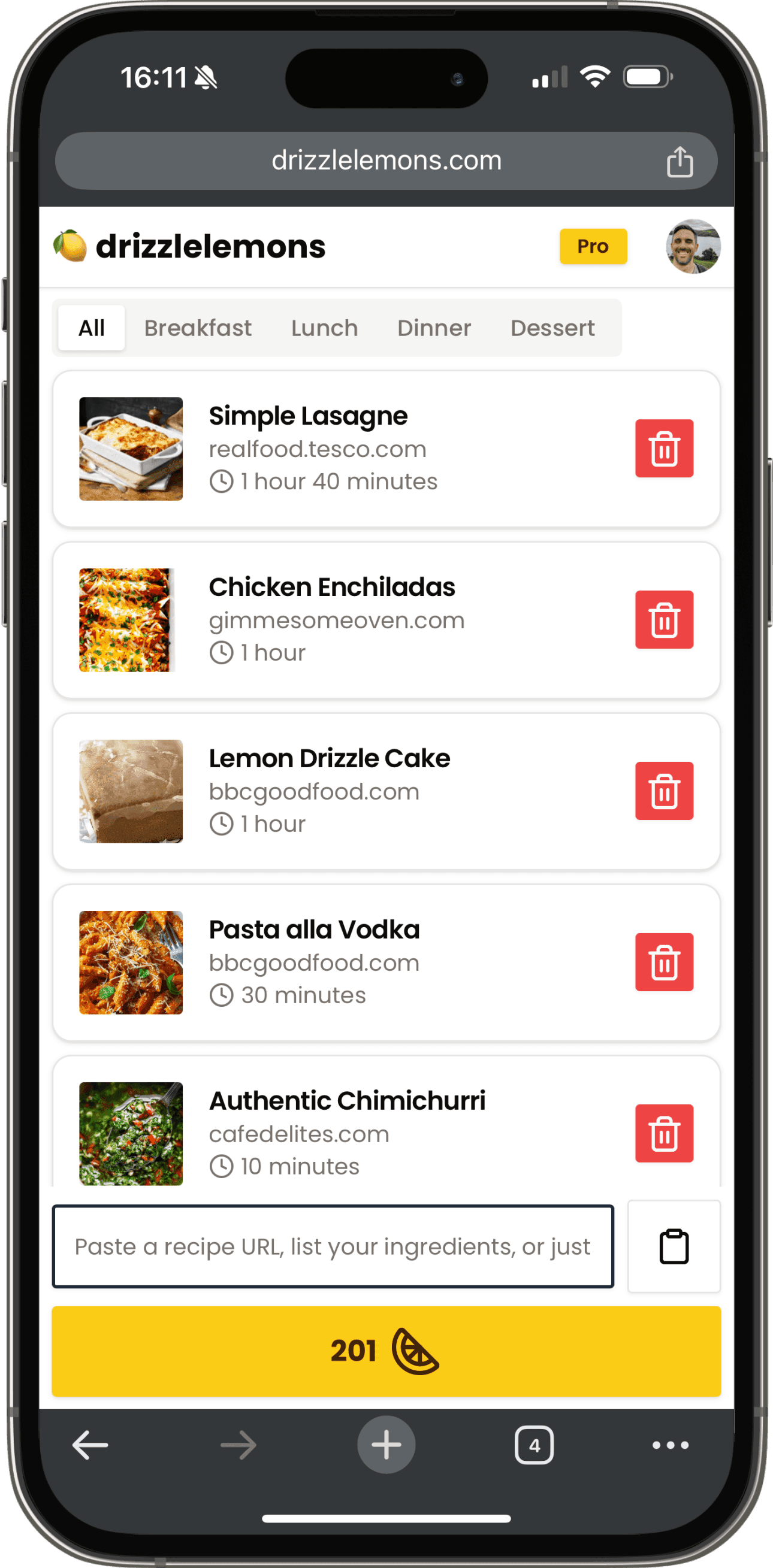Remove Chicken Enchiladas from the list
773x1568 pixels.
(x=663, y=620)
